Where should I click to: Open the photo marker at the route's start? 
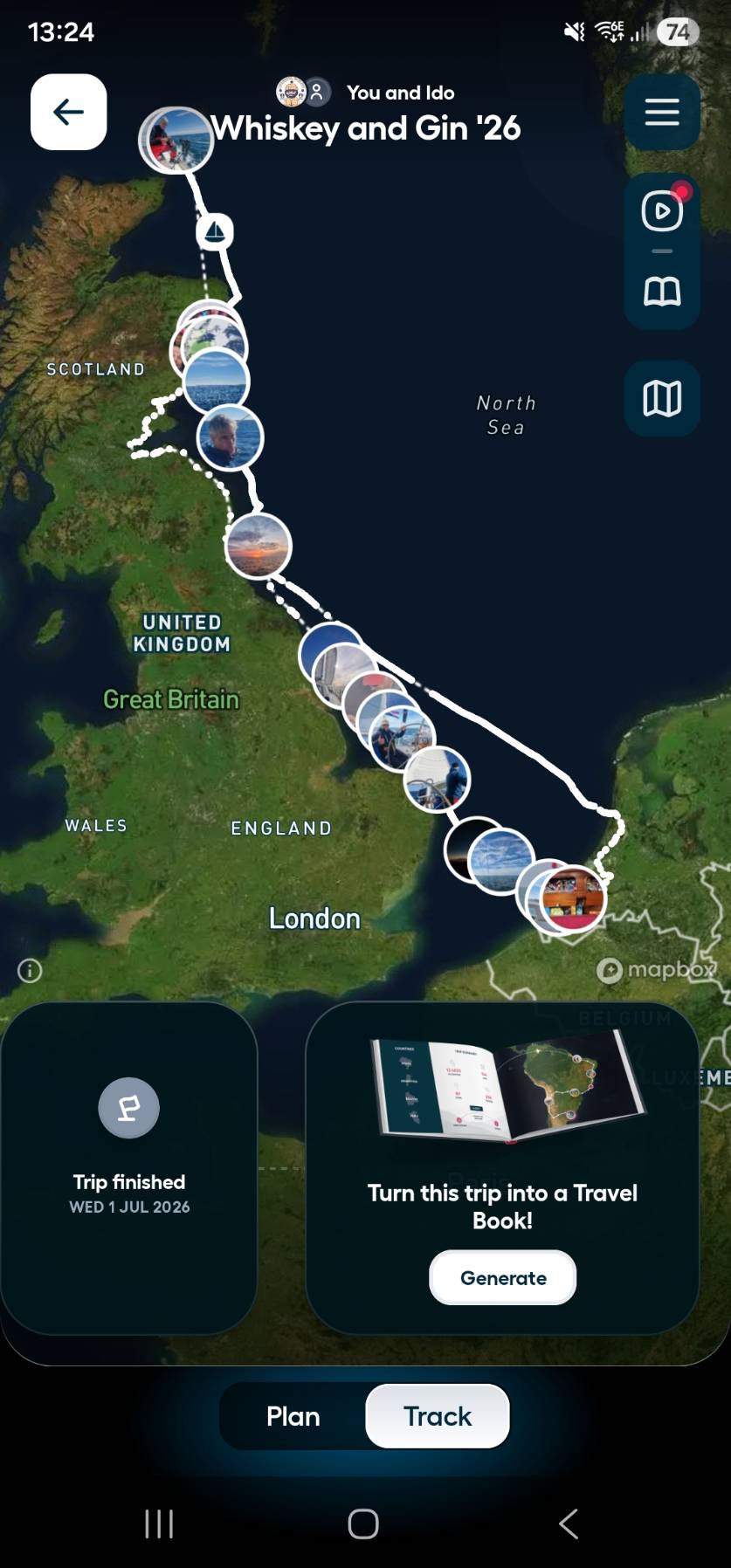[177, 140]
